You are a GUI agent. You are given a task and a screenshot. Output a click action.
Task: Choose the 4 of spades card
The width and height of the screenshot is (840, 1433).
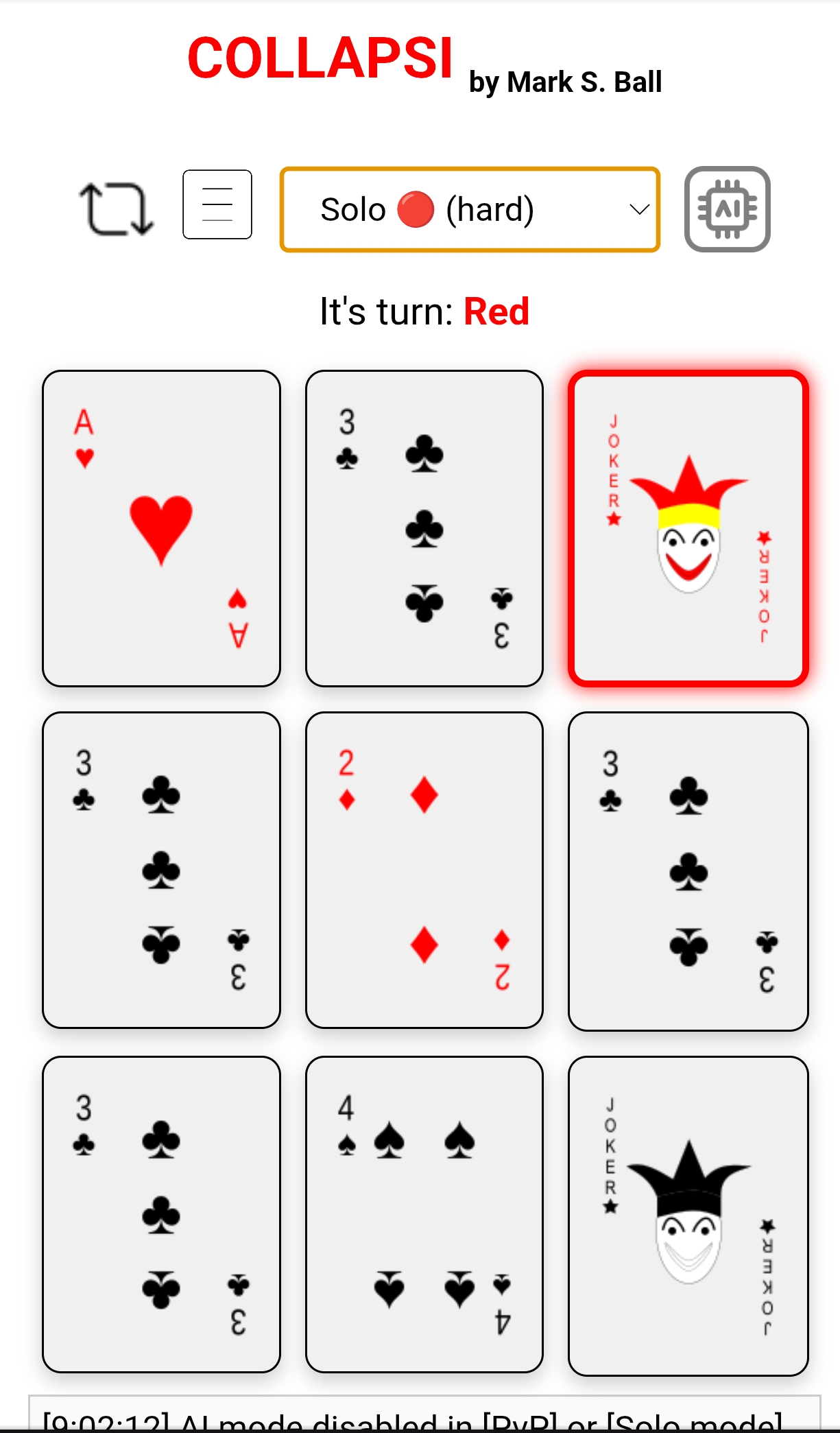424,1214
